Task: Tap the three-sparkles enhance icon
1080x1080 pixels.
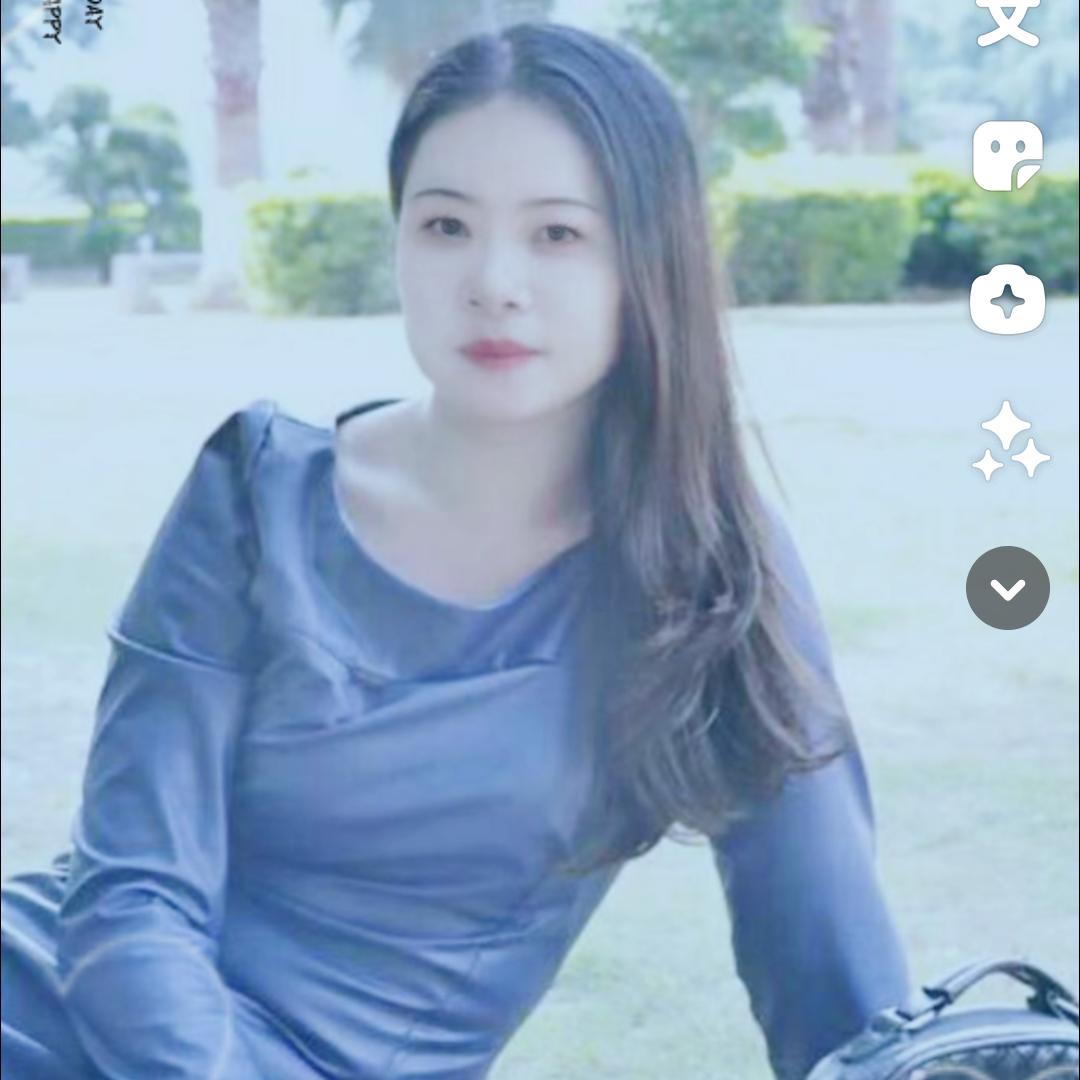Action: (1008, 441)
